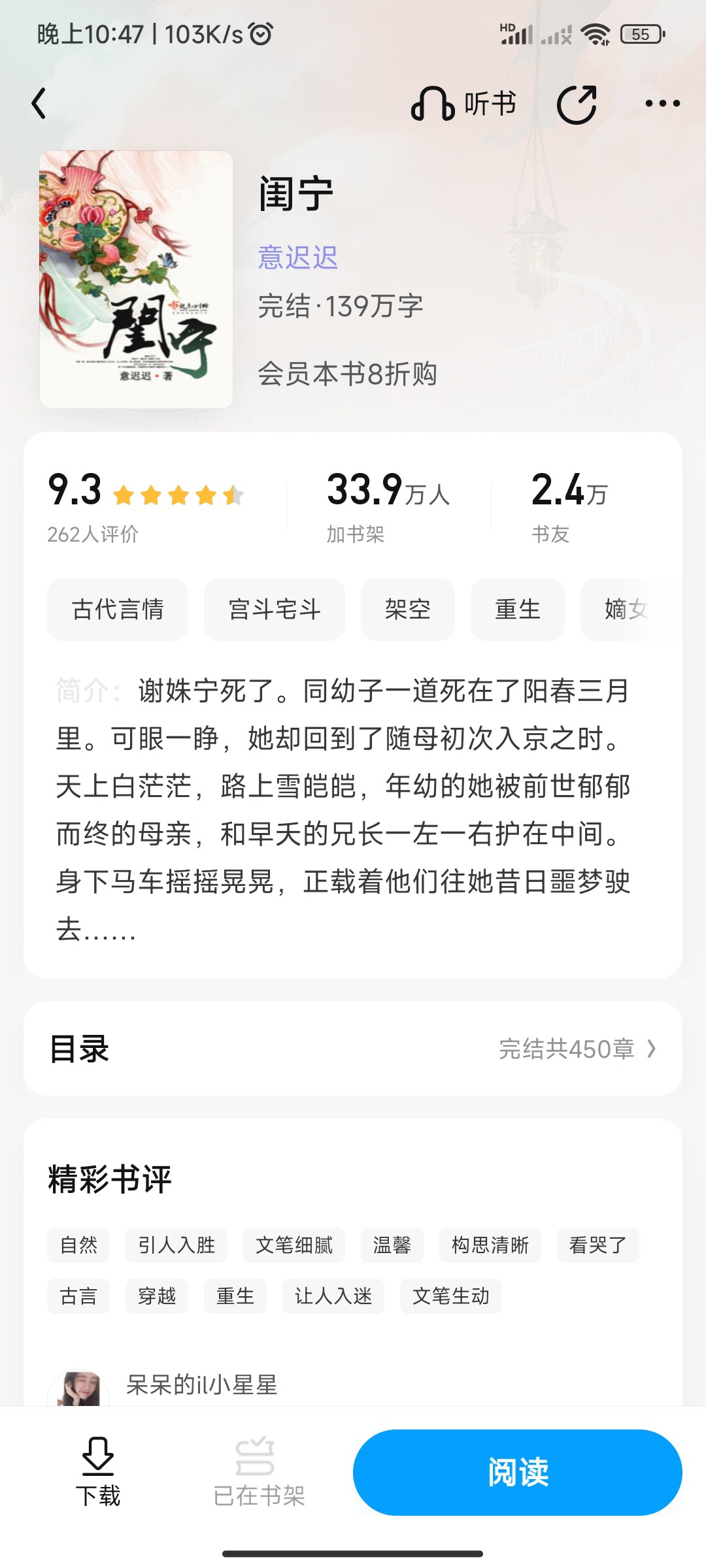This screenshot has width=706, height=1568.
Task: Filter reviews by 构思清晰
Action: click(x=490, y=1245)
